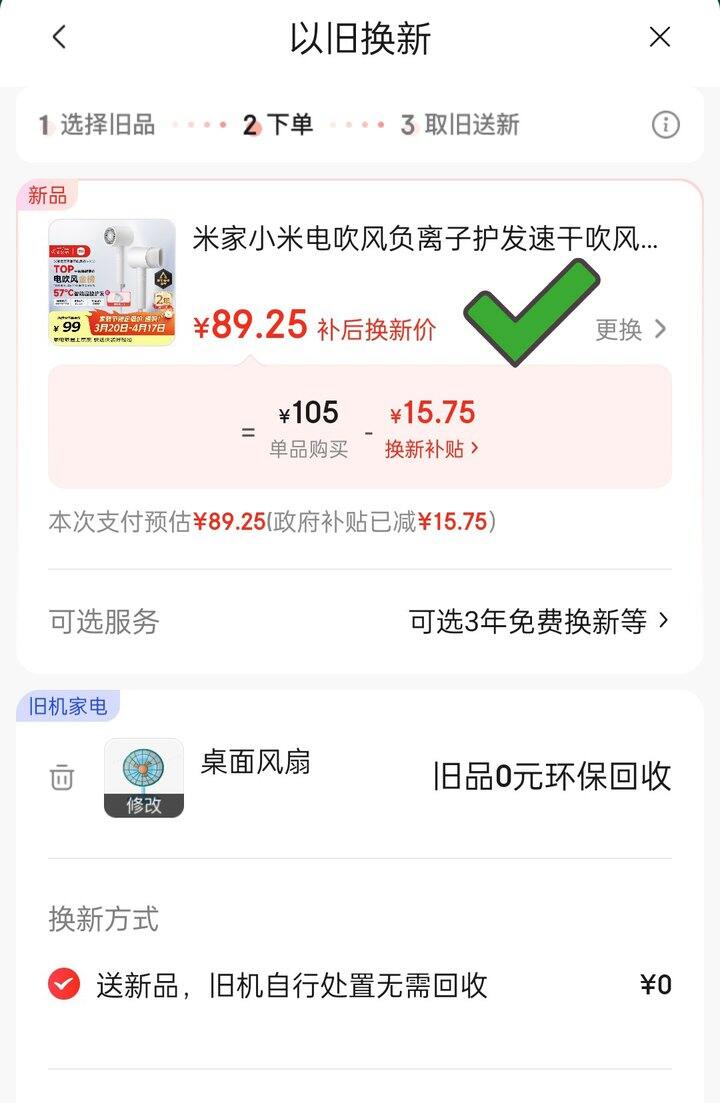Open 更换 to change the product
This screenshot has width=720, height=1103.
tap(634, 330)
